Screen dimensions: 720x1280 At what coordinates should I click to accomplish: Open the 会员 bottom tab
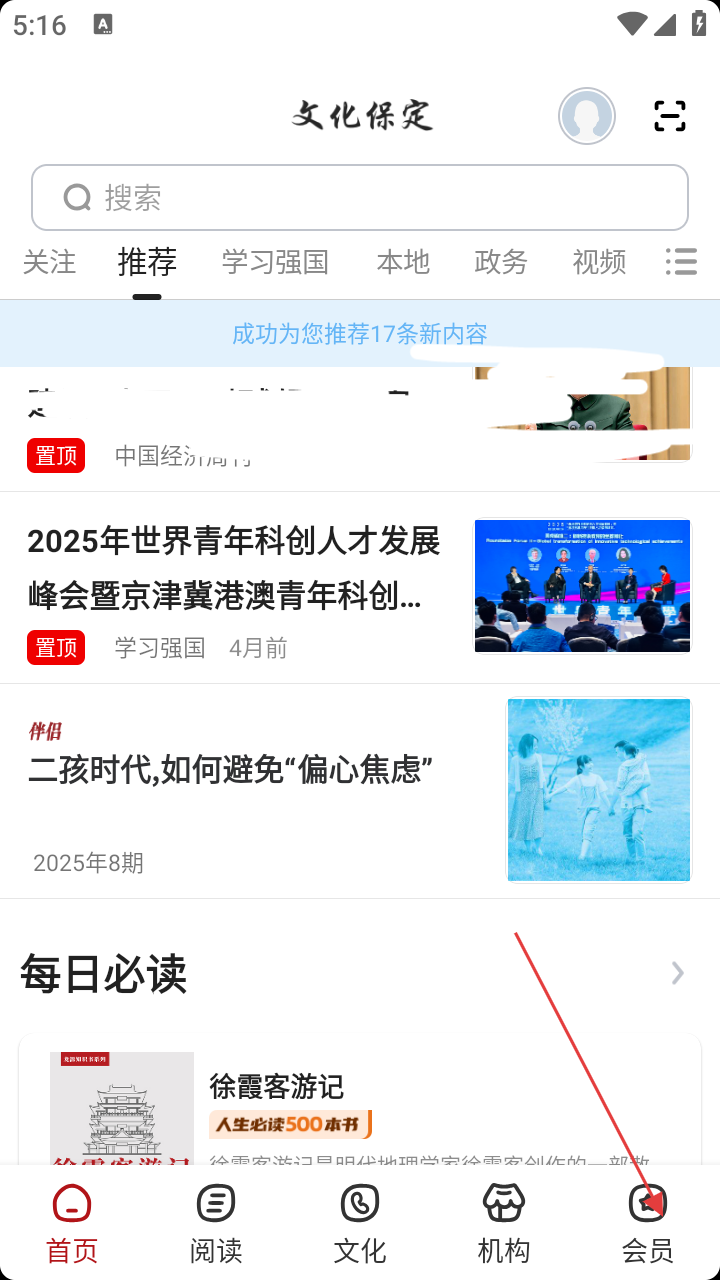(x=648, y=1223)
